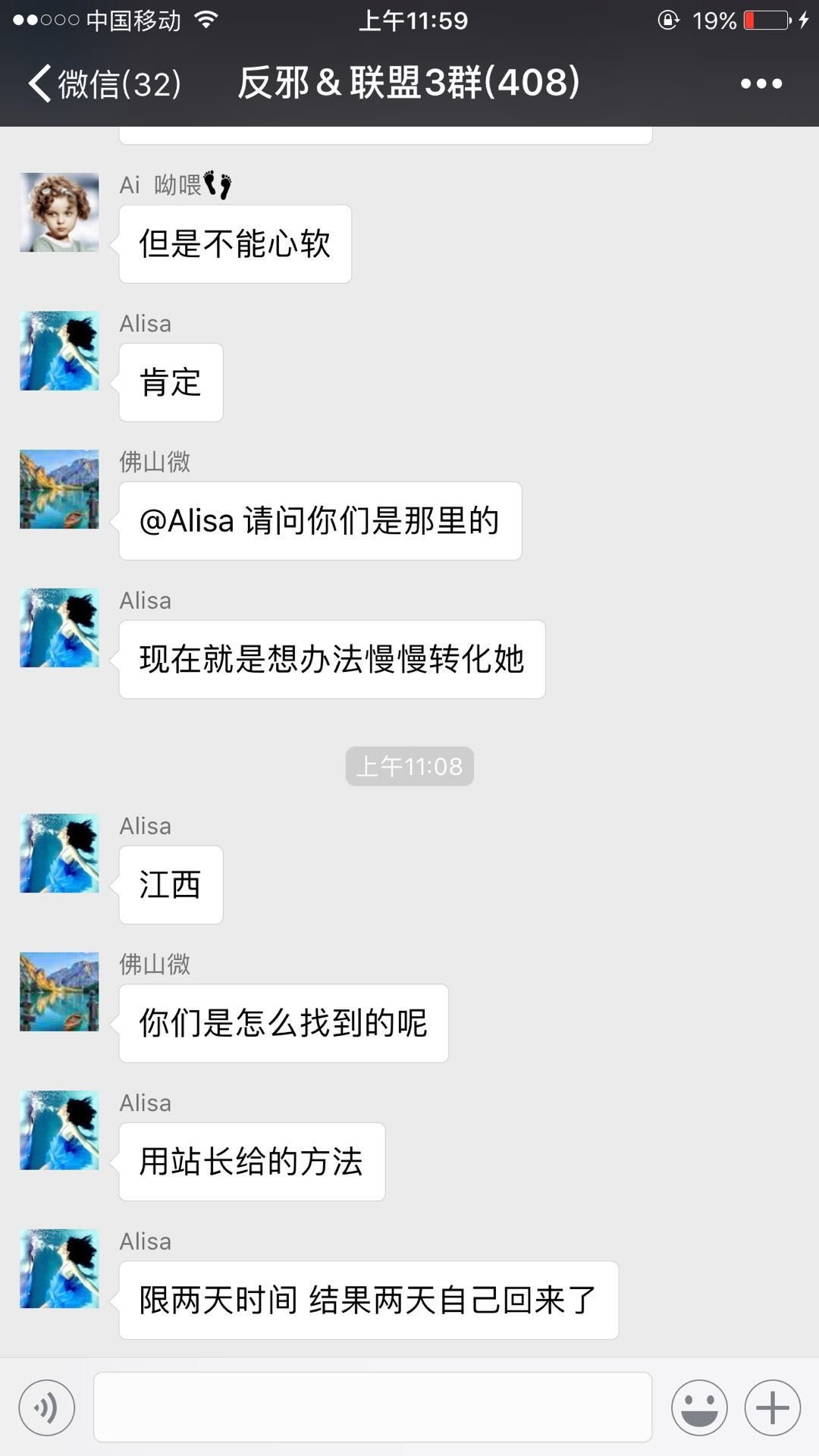Tap the message text field
The height and width of the screenshot is (1456, 819).
coord(372,1407)
